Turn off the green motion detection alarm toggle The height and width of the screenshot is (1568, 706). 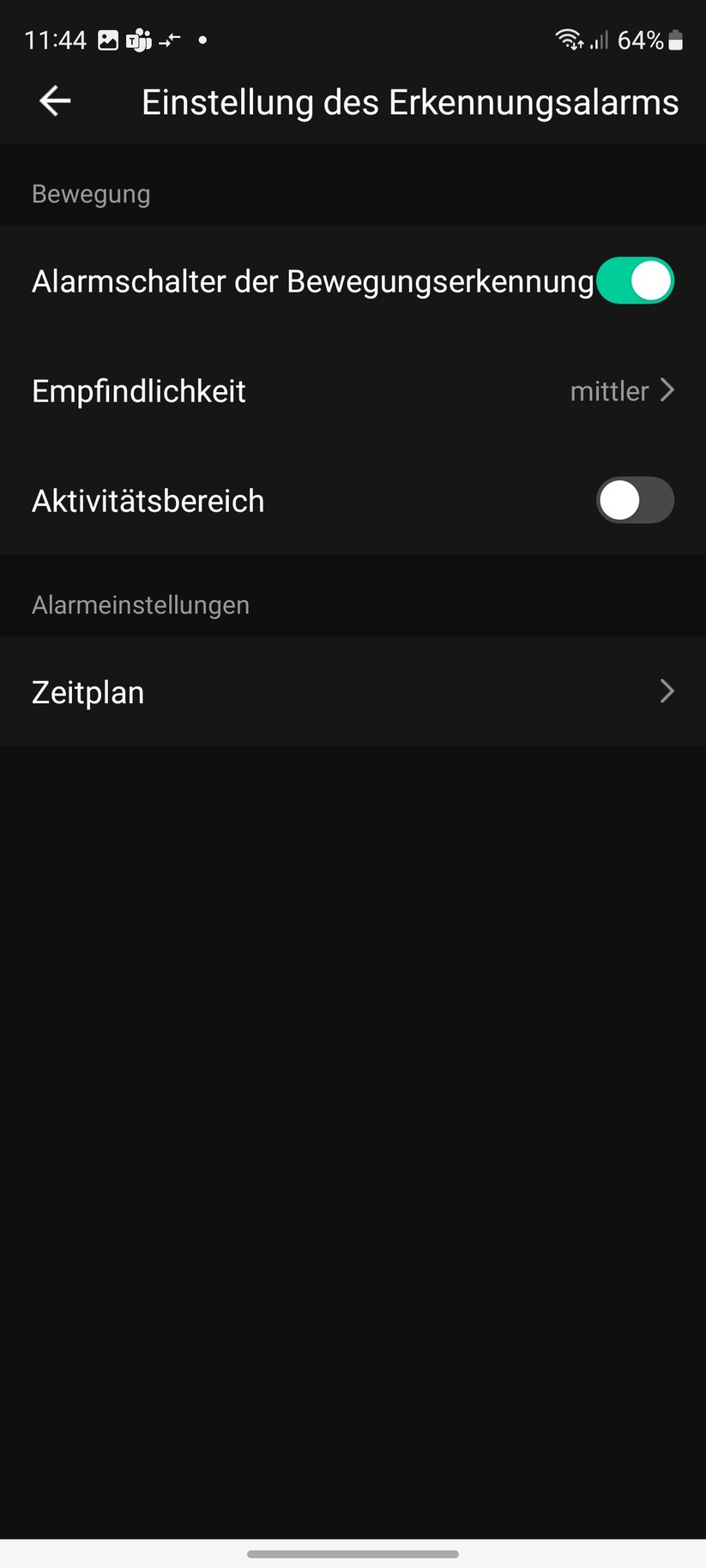(x=635, y=280)
